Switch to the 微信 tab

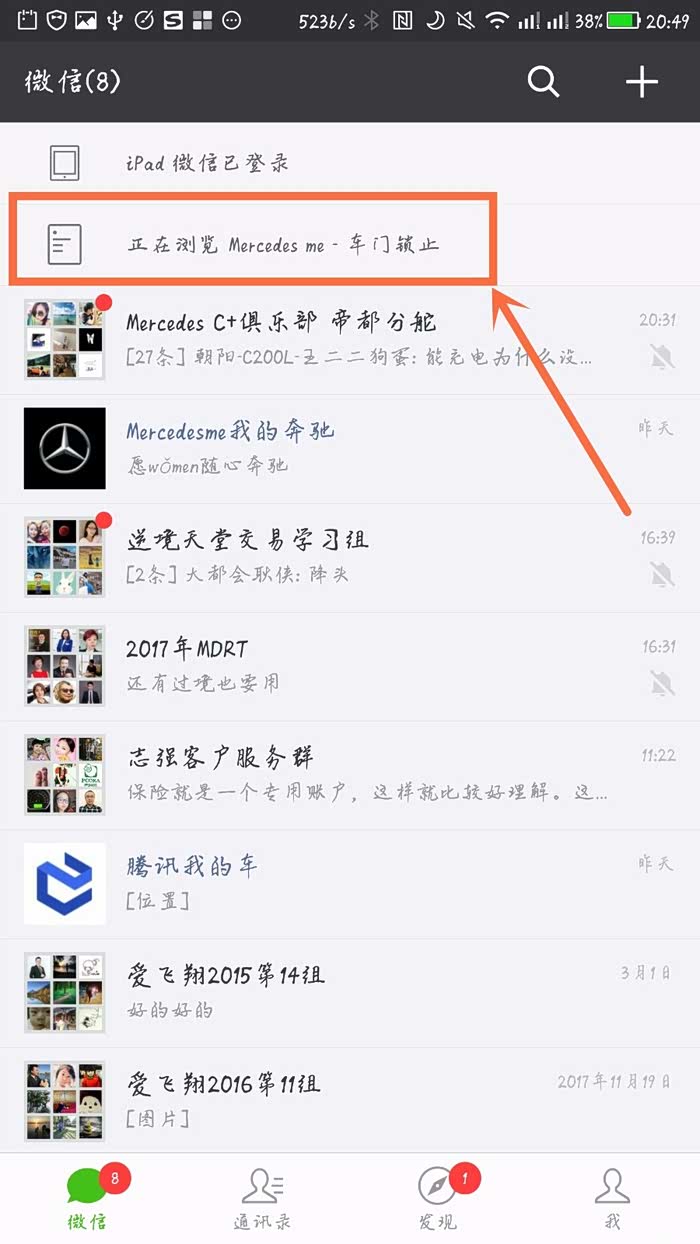tap(88, 1198)
